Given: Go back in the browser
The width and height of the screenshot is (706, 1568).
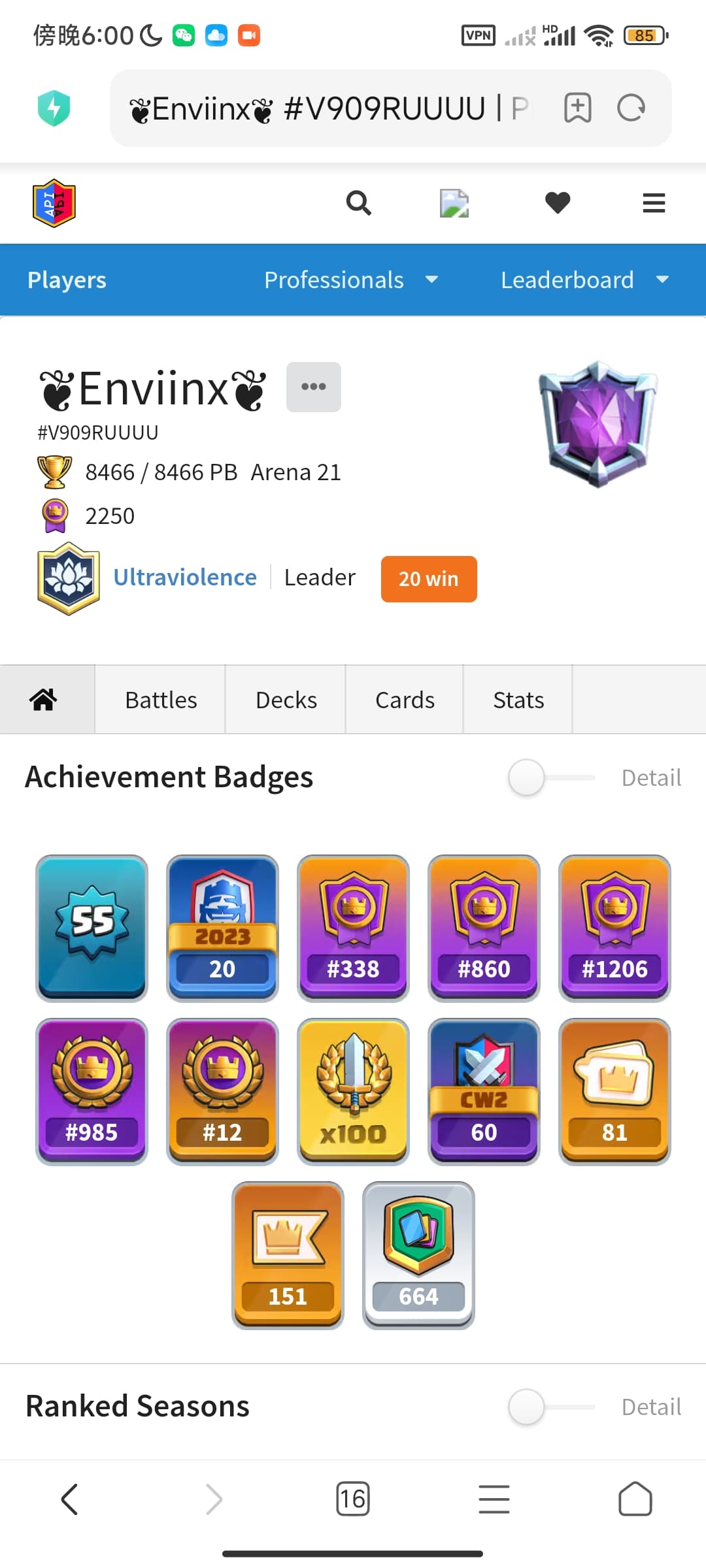Looking at the screenshot, I should (70, 1499).
